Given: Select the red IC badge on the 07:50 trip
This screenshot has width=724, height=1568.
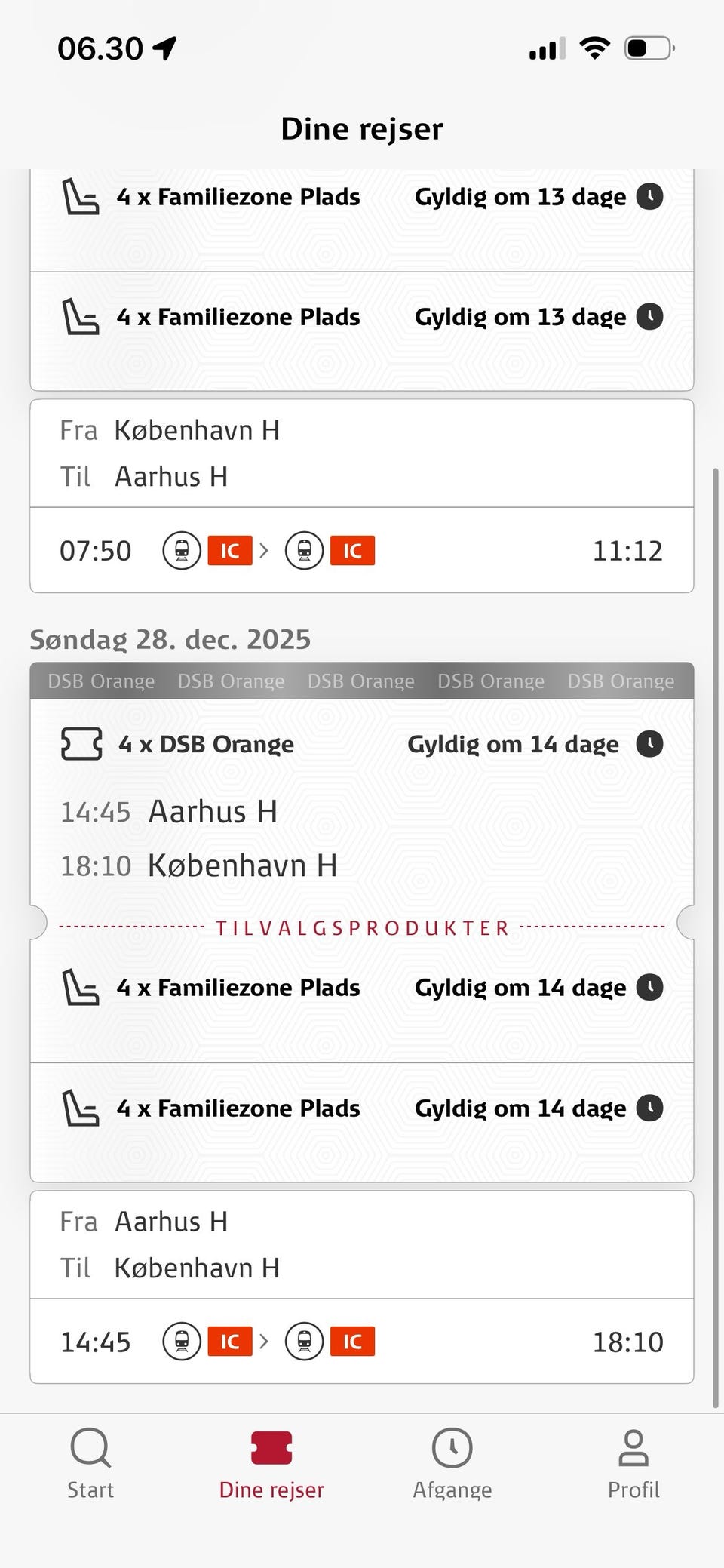Looking at the screenshot, I should 229,550.
